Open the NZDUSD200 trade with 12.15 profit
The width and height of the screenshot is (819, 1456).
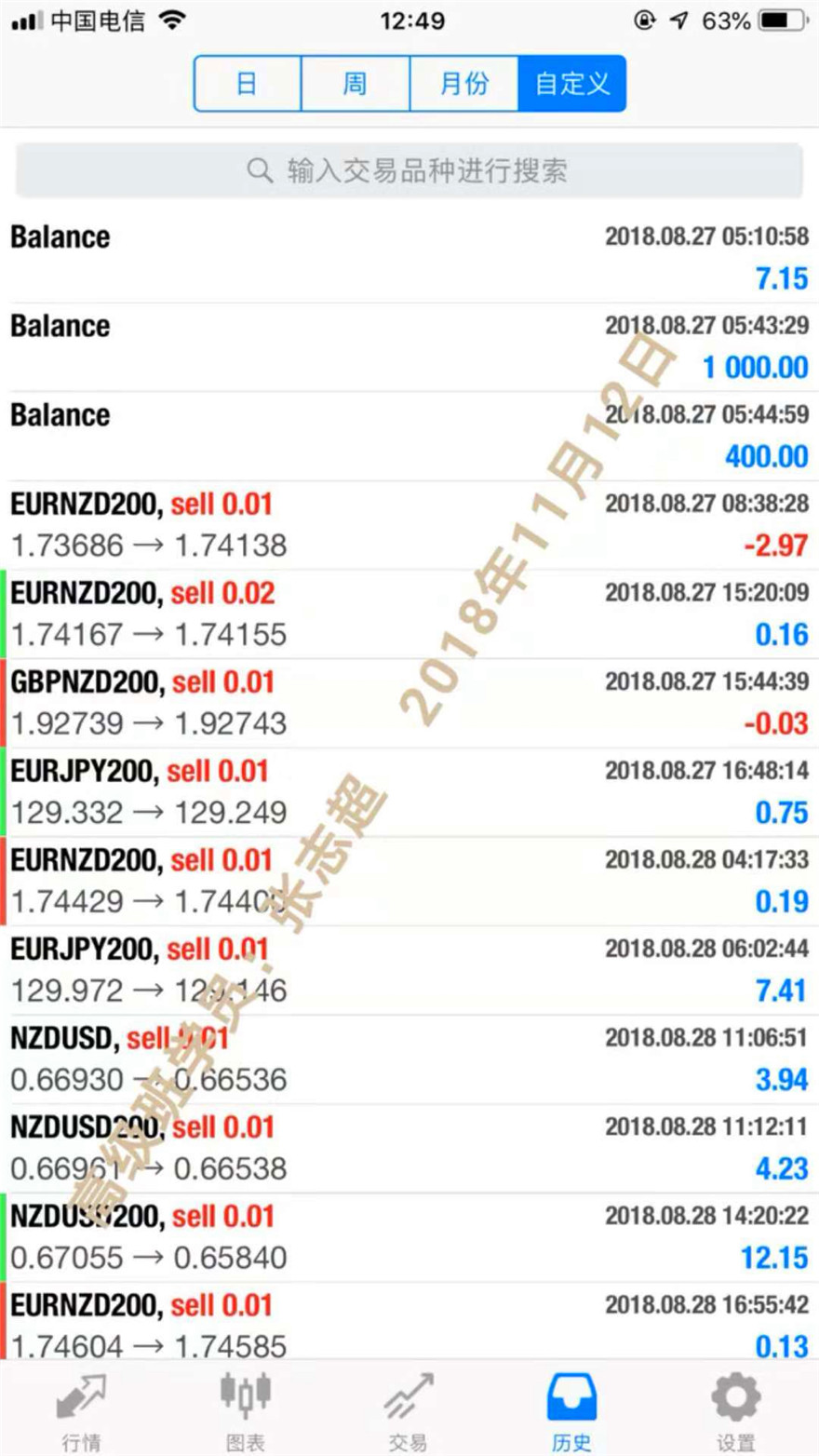[409, 1237]
